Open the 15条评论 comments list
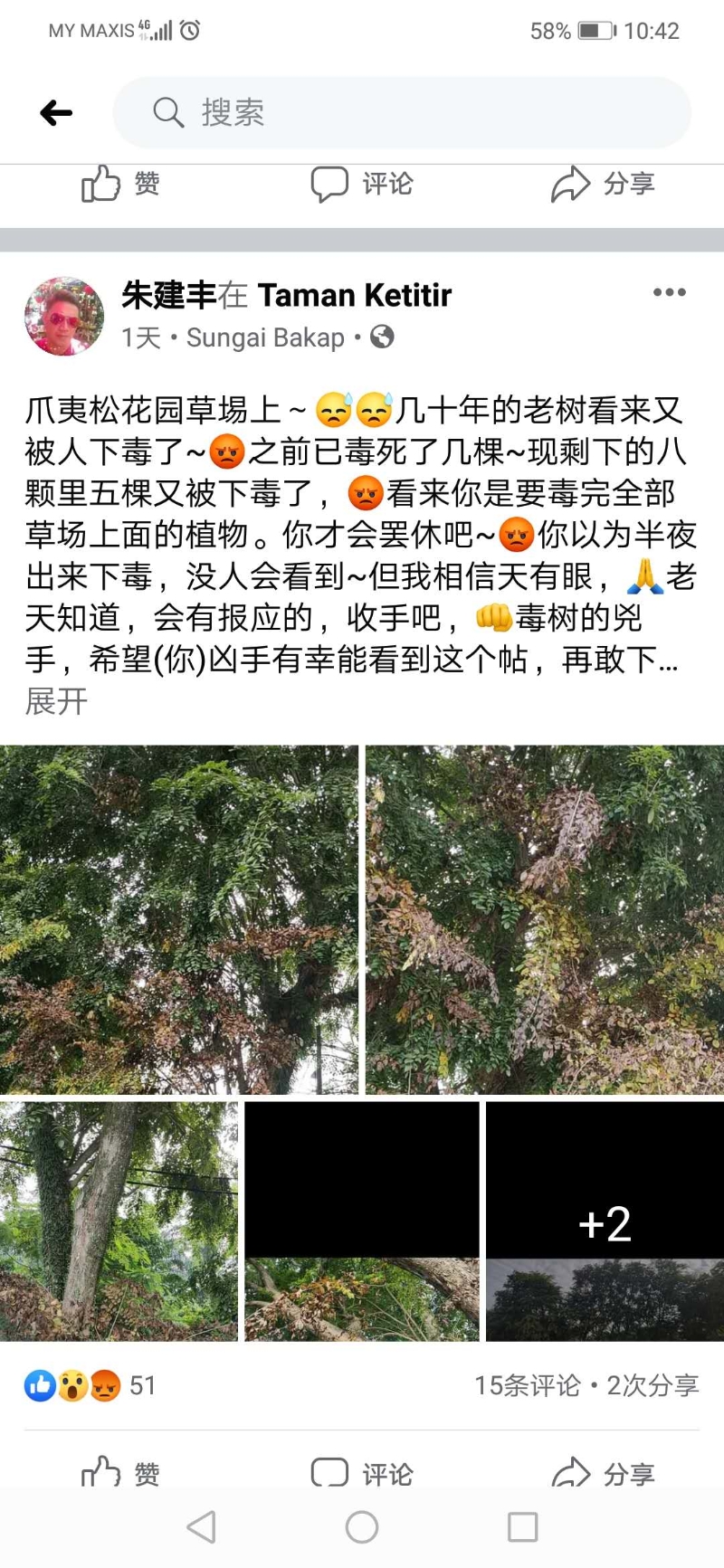Viewport: 724px width, 1568px height. pyautogui.click(x=529, y=1384)
